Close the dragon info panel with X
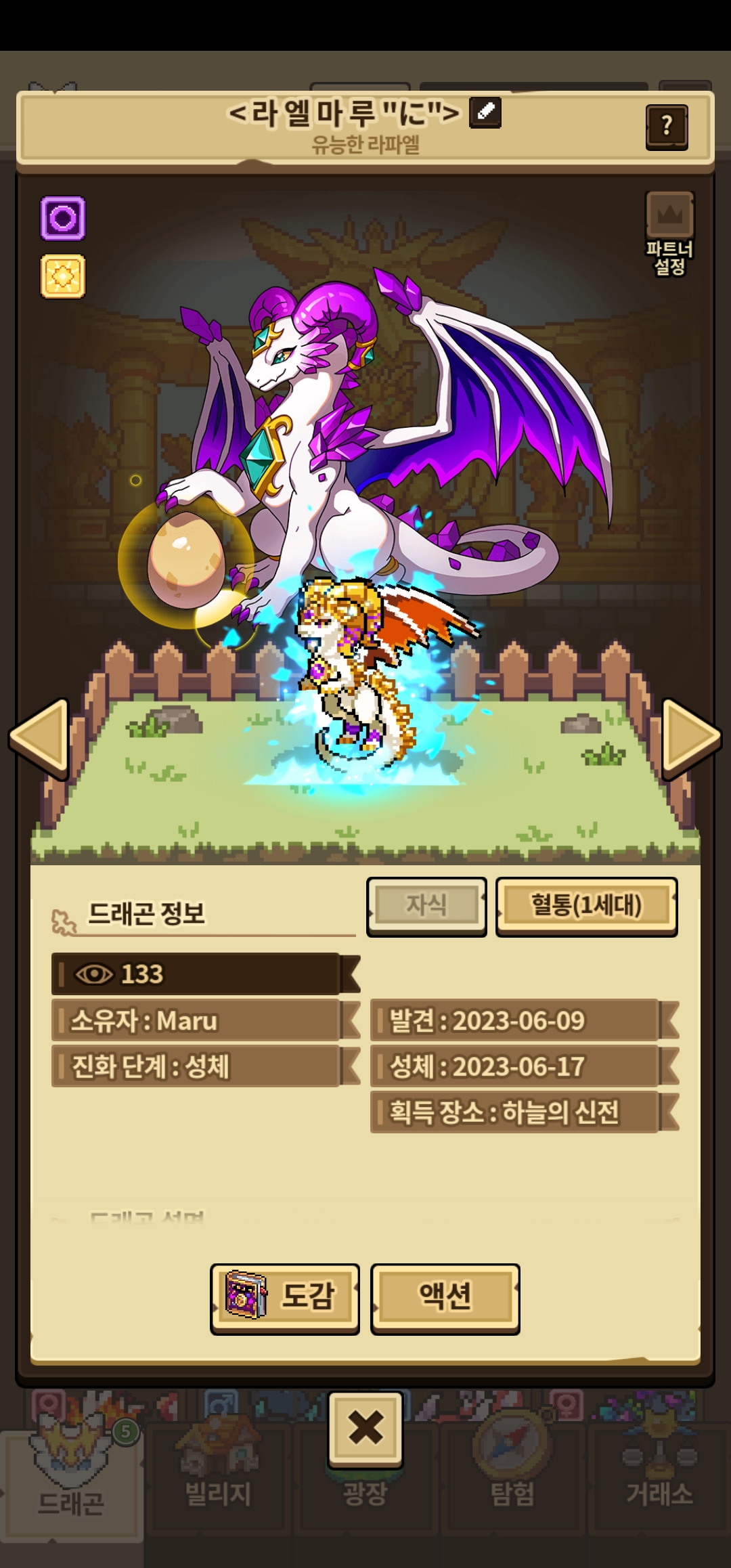Image resolution: width=731 pixels, height=1568 pixels. click(x=365, y=1429)
